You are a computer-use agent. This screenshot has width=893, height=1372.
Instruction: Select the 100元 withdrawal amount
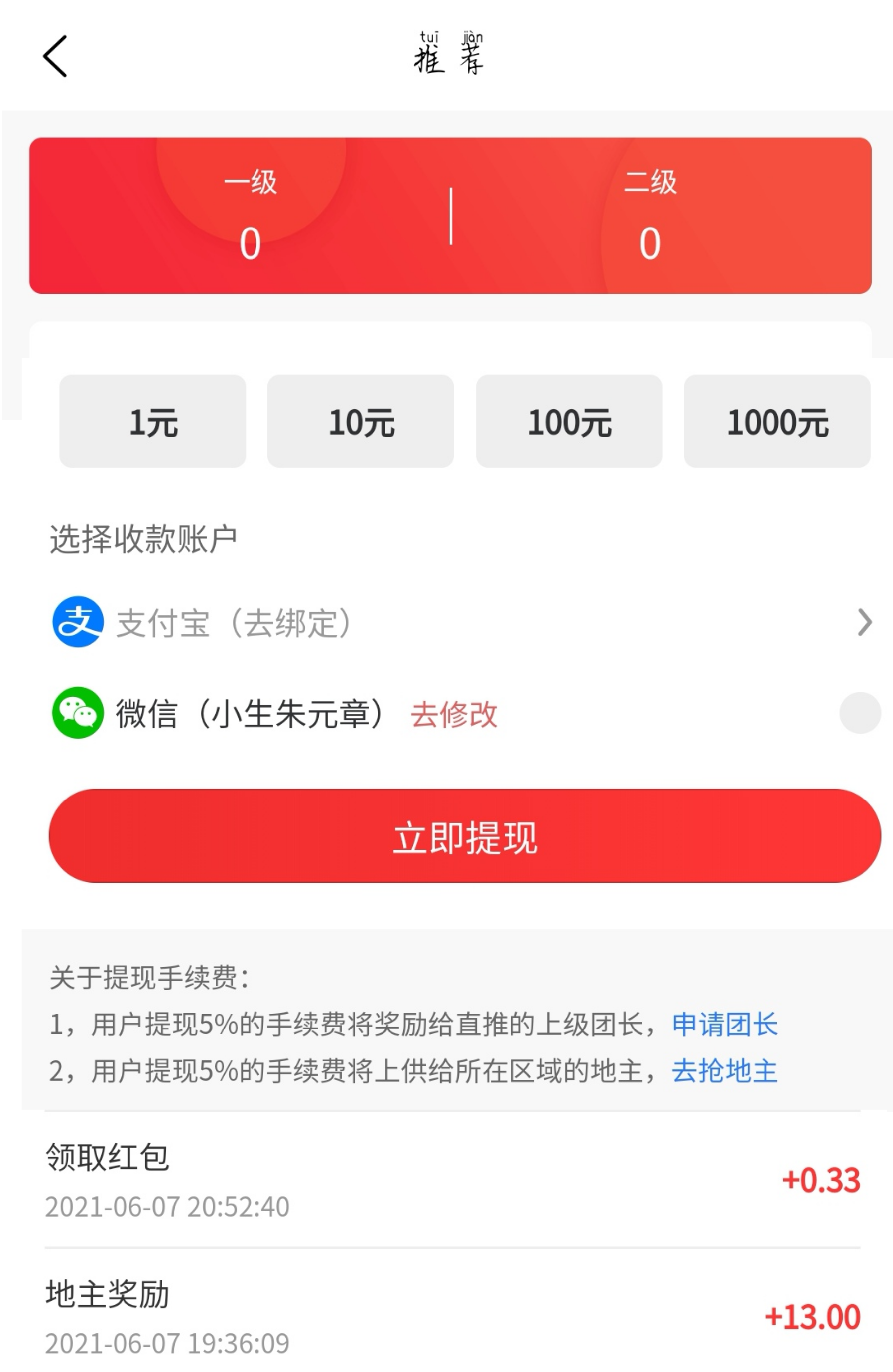point(569,423)
